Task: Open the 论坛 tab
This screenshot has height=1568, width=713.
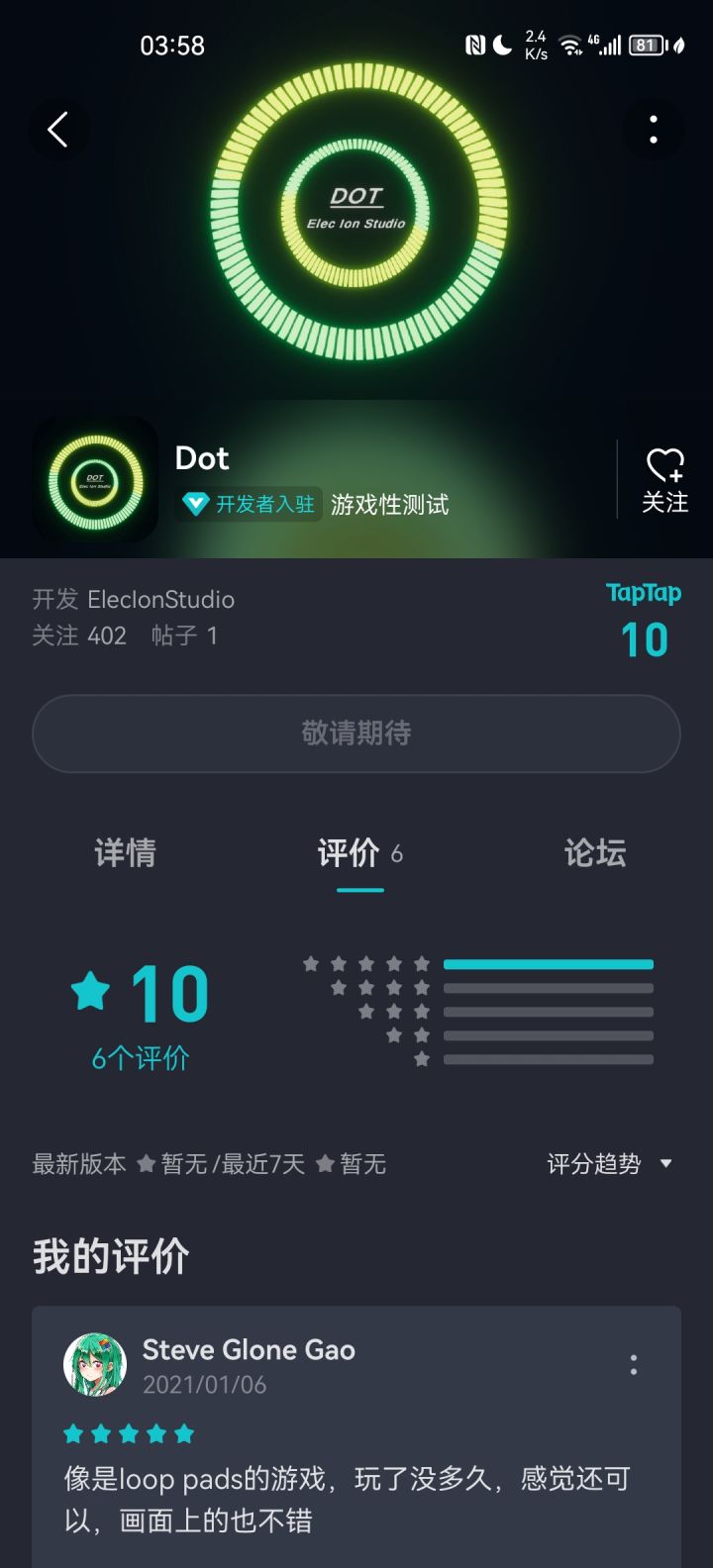Action: pos(594,853)
